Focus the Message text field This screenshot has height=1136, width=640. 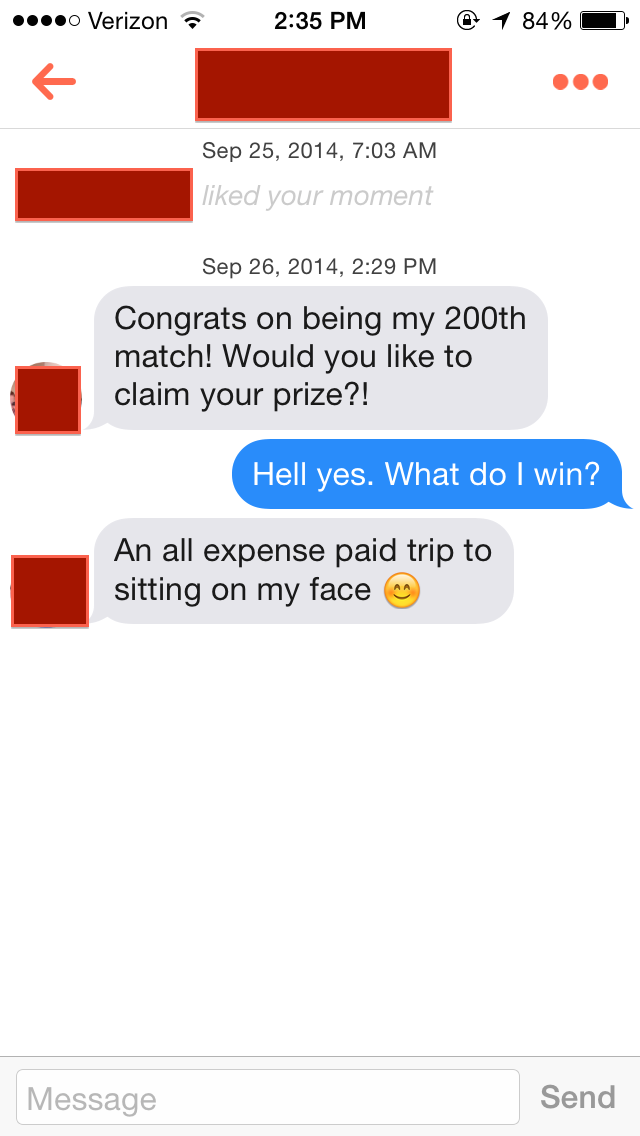click(x=268, y=1098)
